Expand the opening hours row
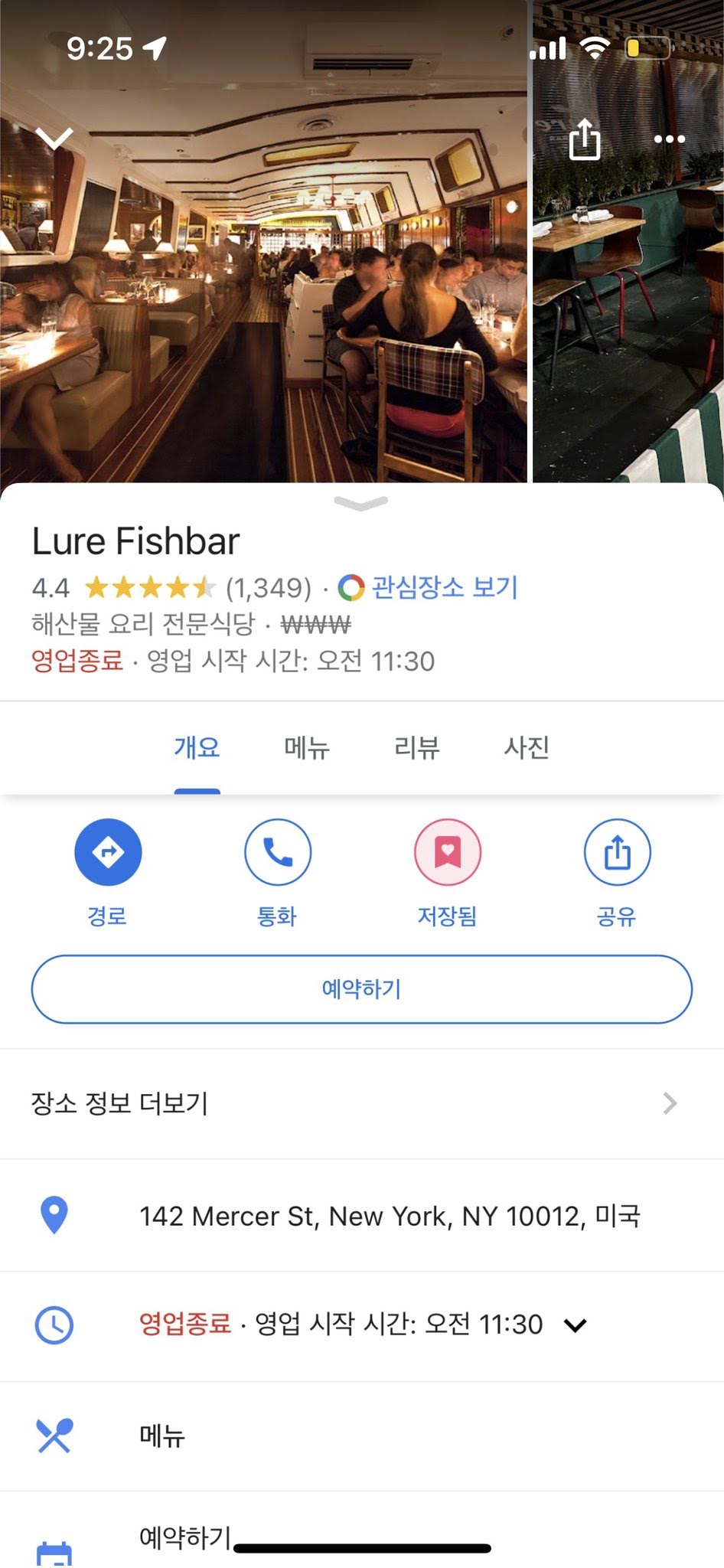The image size is (724, 1568). 574,1325
